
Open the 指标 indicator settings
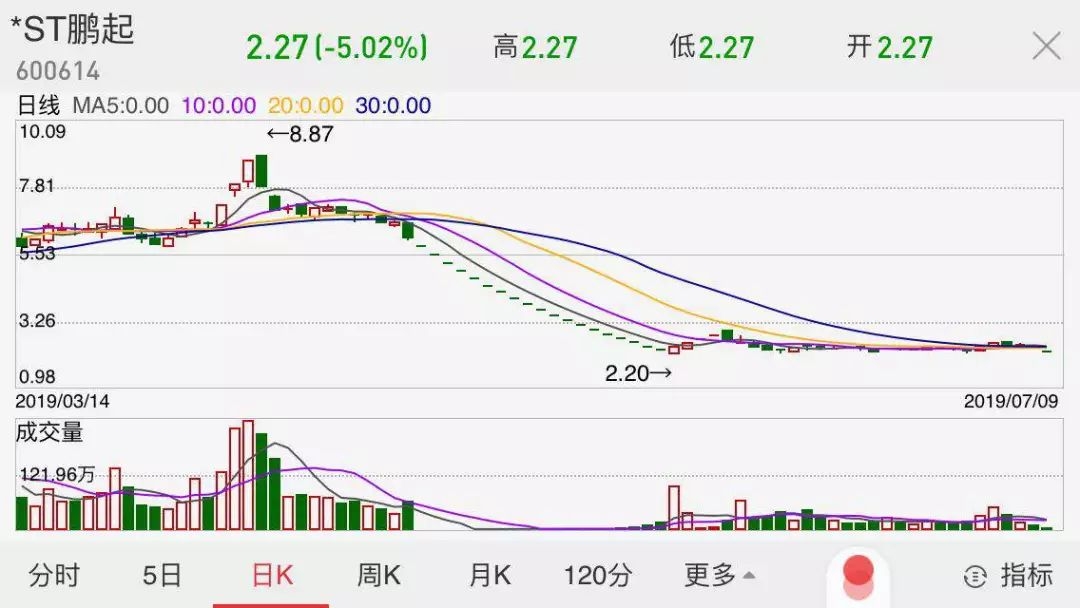click(x=1008, y=575)
